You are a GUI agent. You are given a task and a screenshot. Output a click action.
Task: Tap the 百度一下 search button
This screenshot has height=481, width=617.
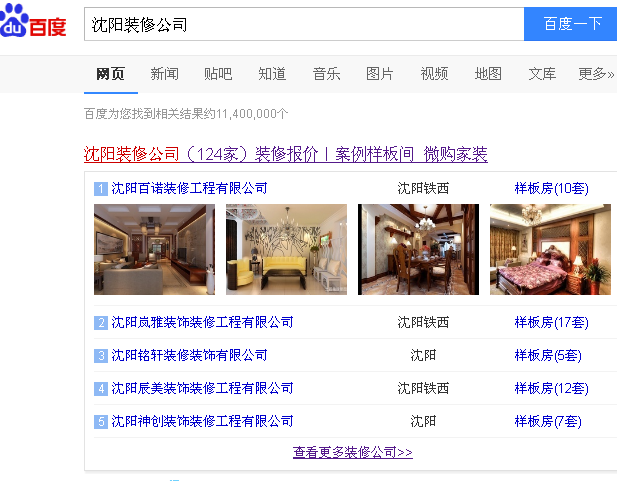(x=571, y=24)
